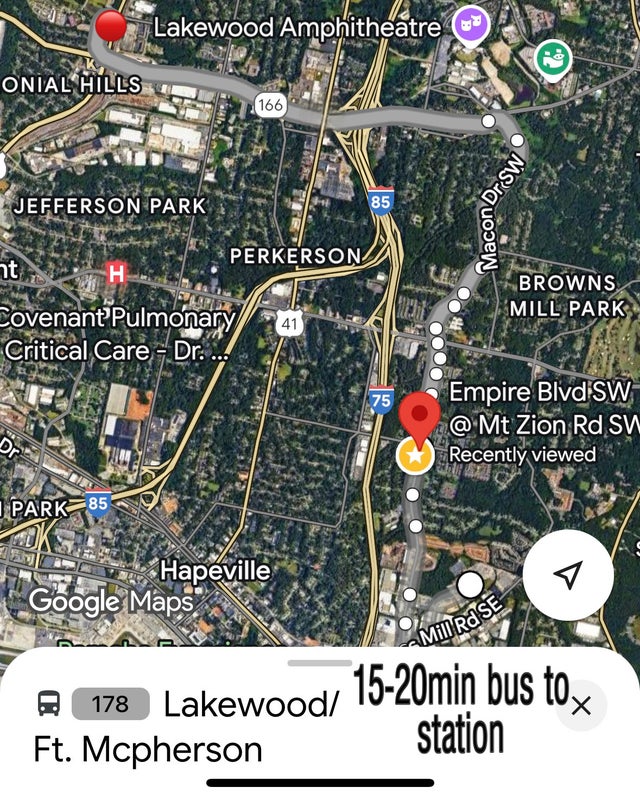Select the Covenant Pulmonary hospital marker
The width and height of the screenshot is (640, 800).
[117, 272]
